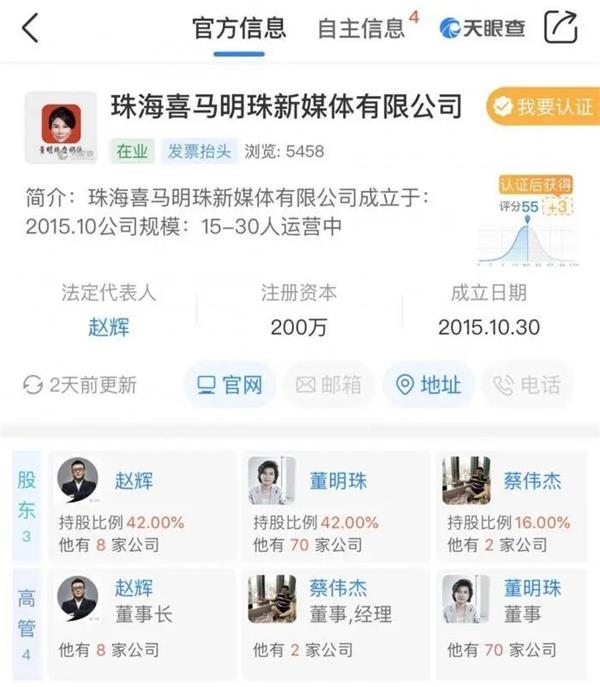Tap the 邮箱 button
Viewport: 600px width, 687px height.
click(328, 385)
